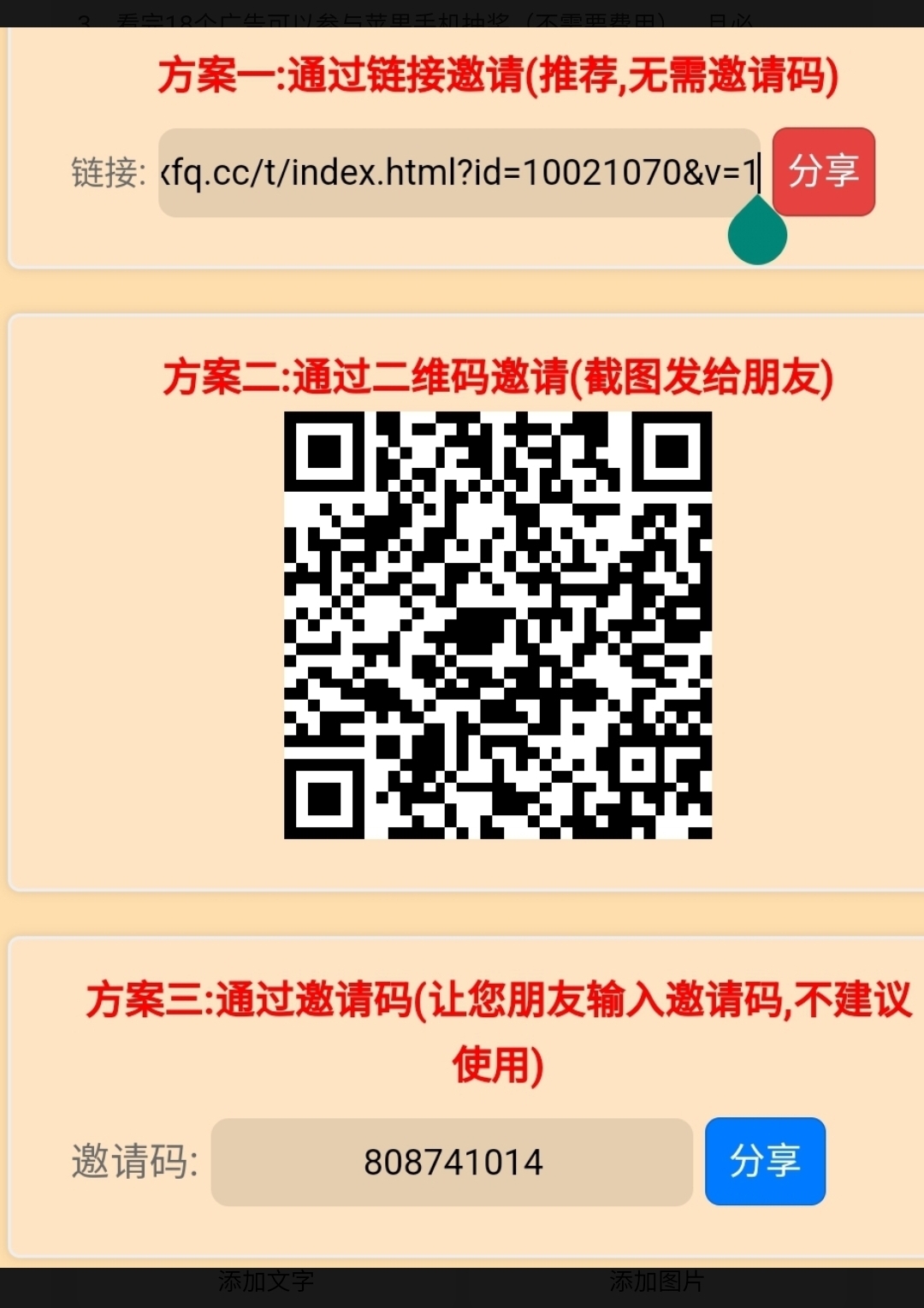Tap the 方案二 card containing the QR code
Screen dimensions: 924x1308
[x=128, y=599]
